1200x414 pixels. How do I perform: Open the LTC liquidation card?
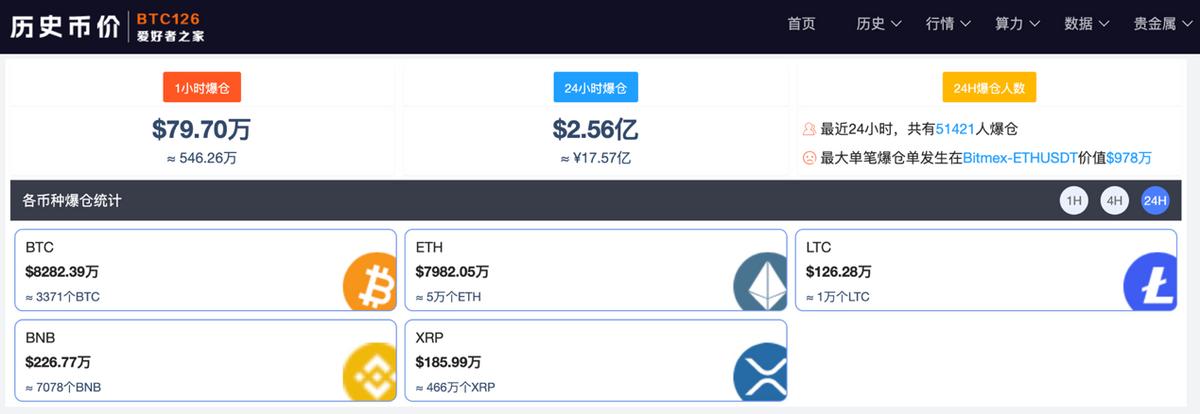[x=985, y=271]
